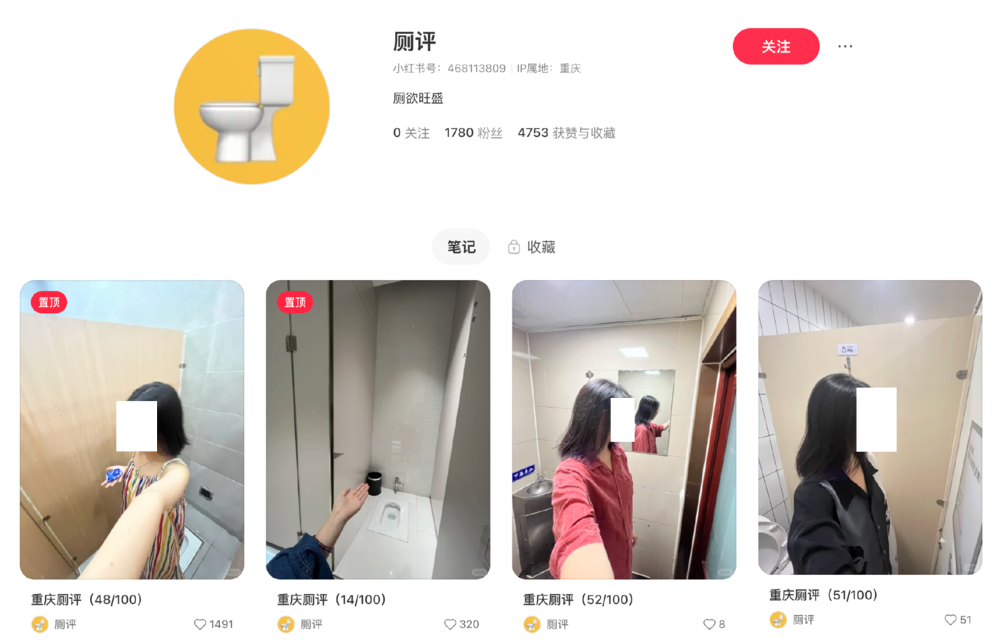Like the post with 320 likes
This screenshot has height=643, width=1000.
pos(450,624)
